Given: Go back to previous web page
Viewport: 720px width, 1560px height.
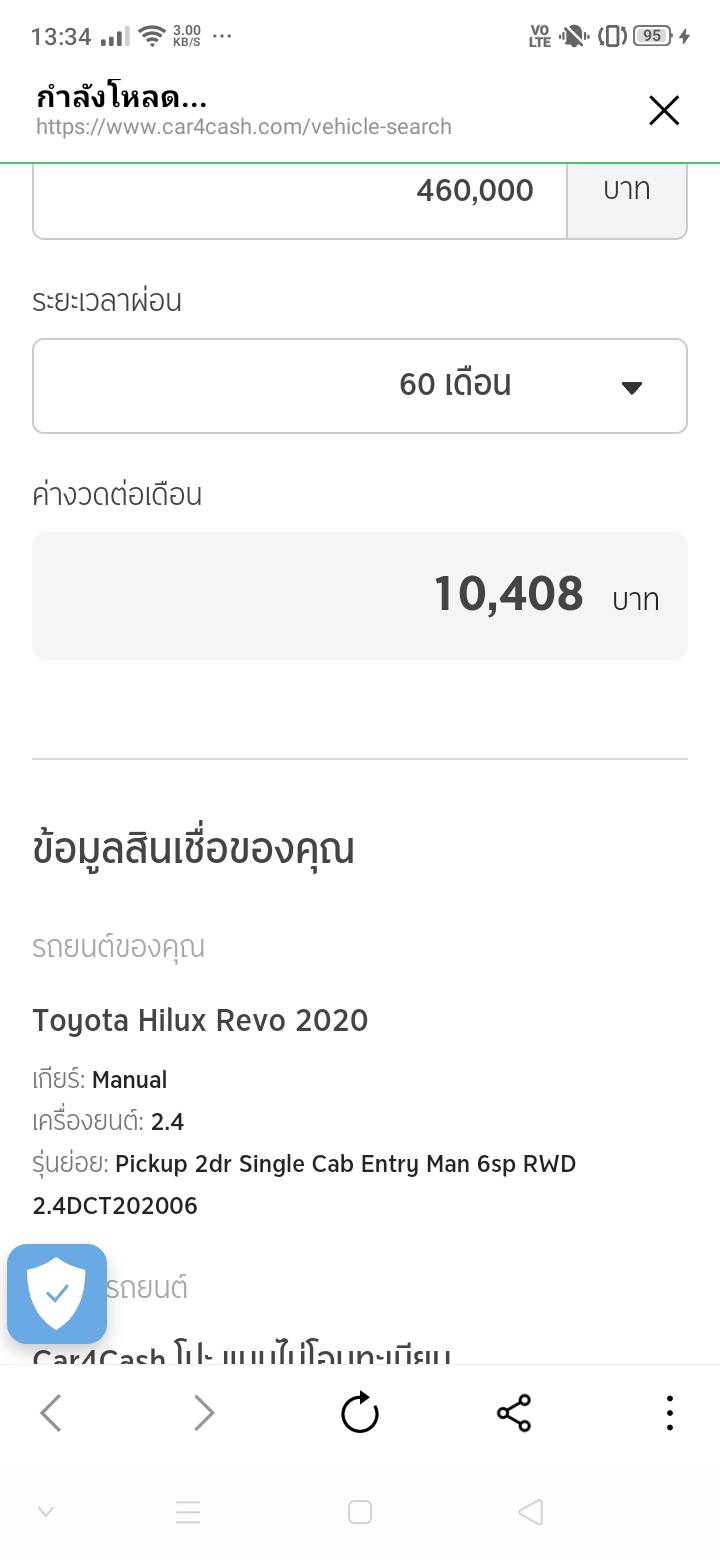Looking at the screenshot, I should (x=51, y=1413).
